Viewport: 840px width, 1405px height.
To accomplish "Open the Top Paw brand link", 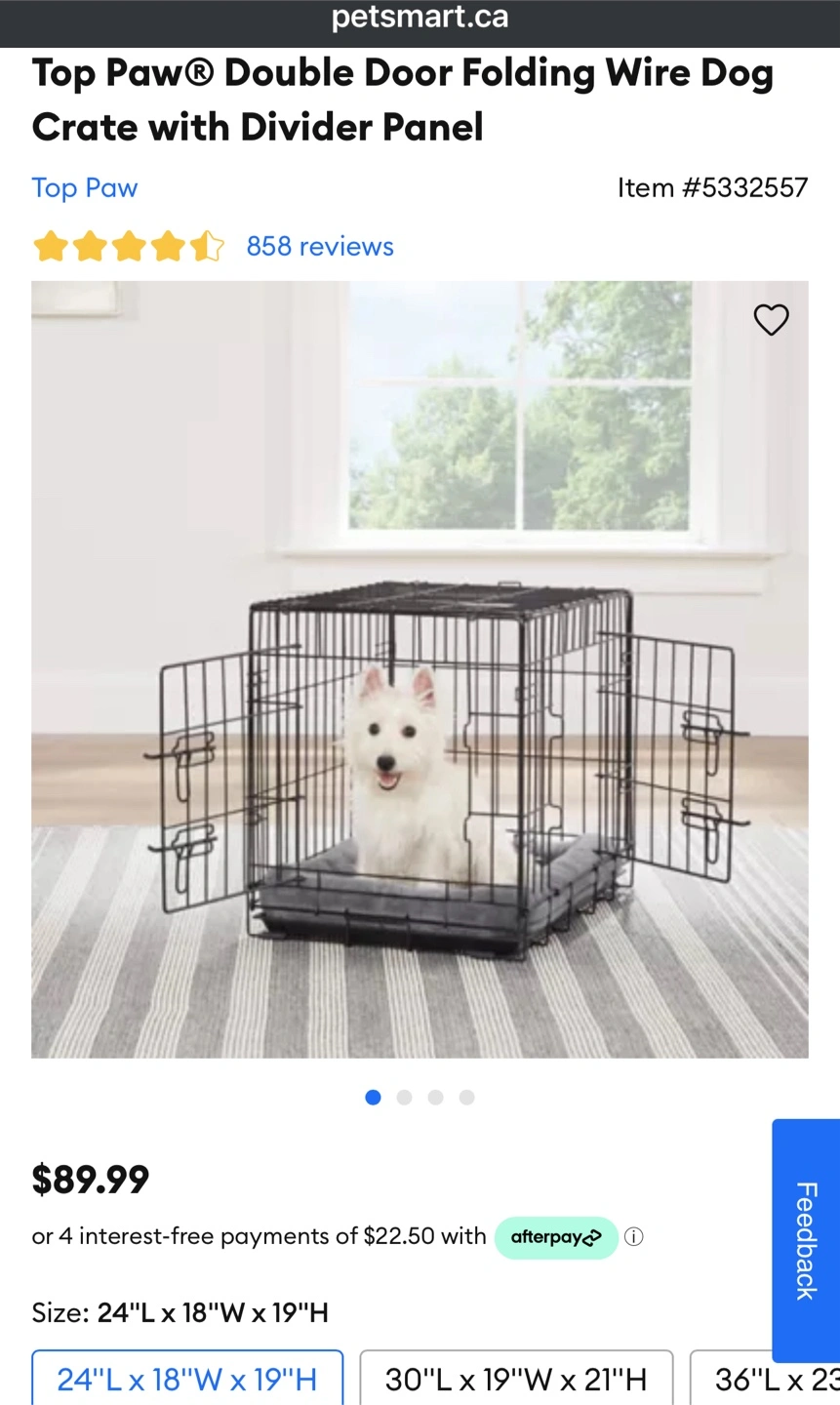I will 85,187.
